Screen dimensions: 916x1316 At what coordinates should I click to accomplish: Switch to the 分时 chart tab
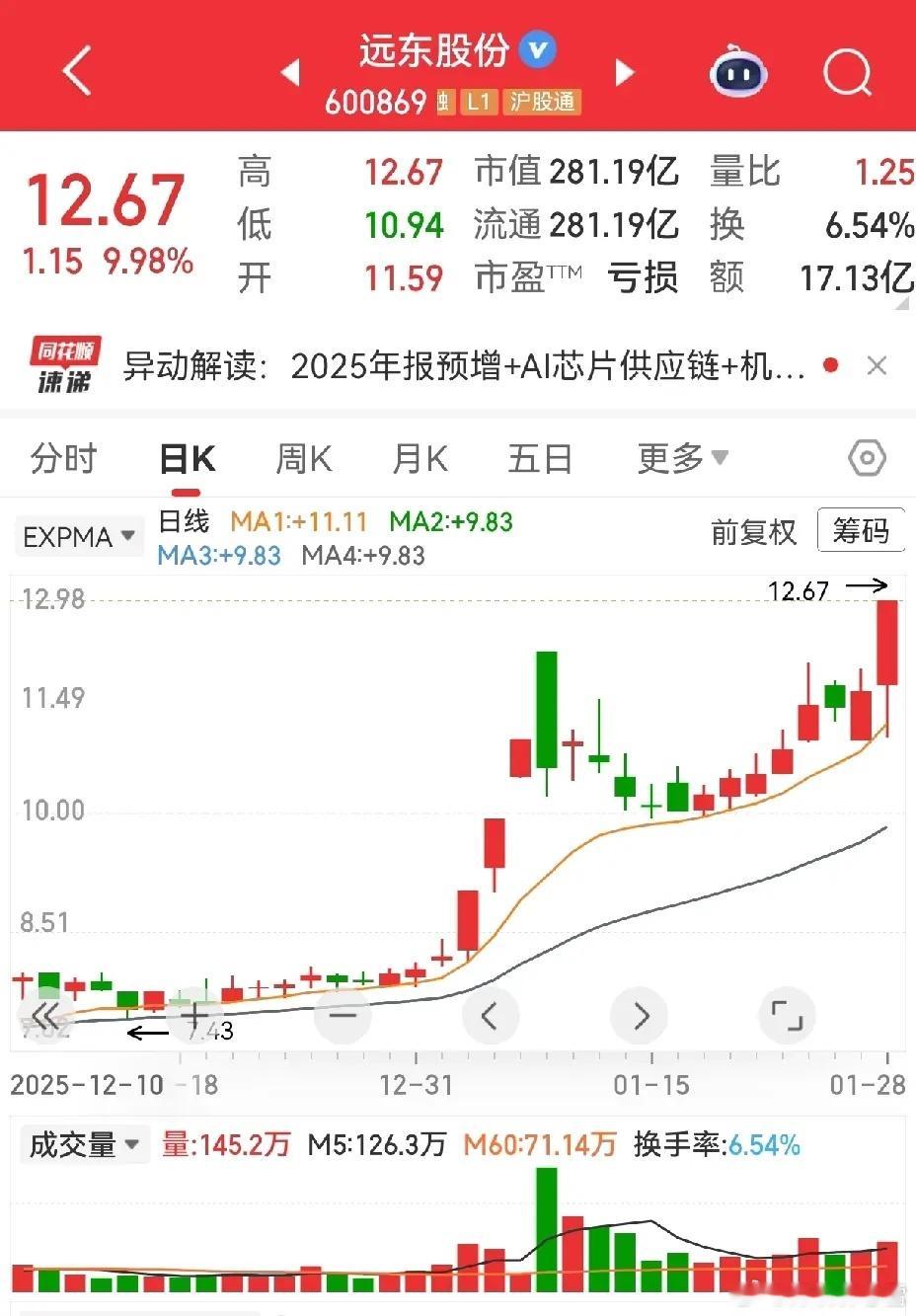[64, 459]
